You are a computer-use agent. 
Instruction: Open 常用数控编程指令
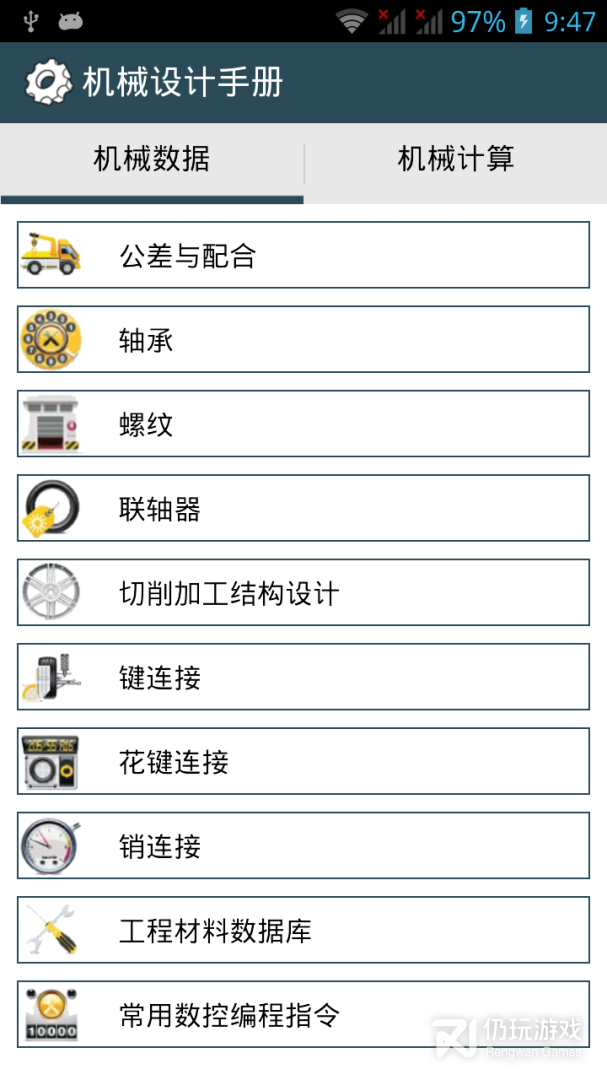pos(303,1015)
